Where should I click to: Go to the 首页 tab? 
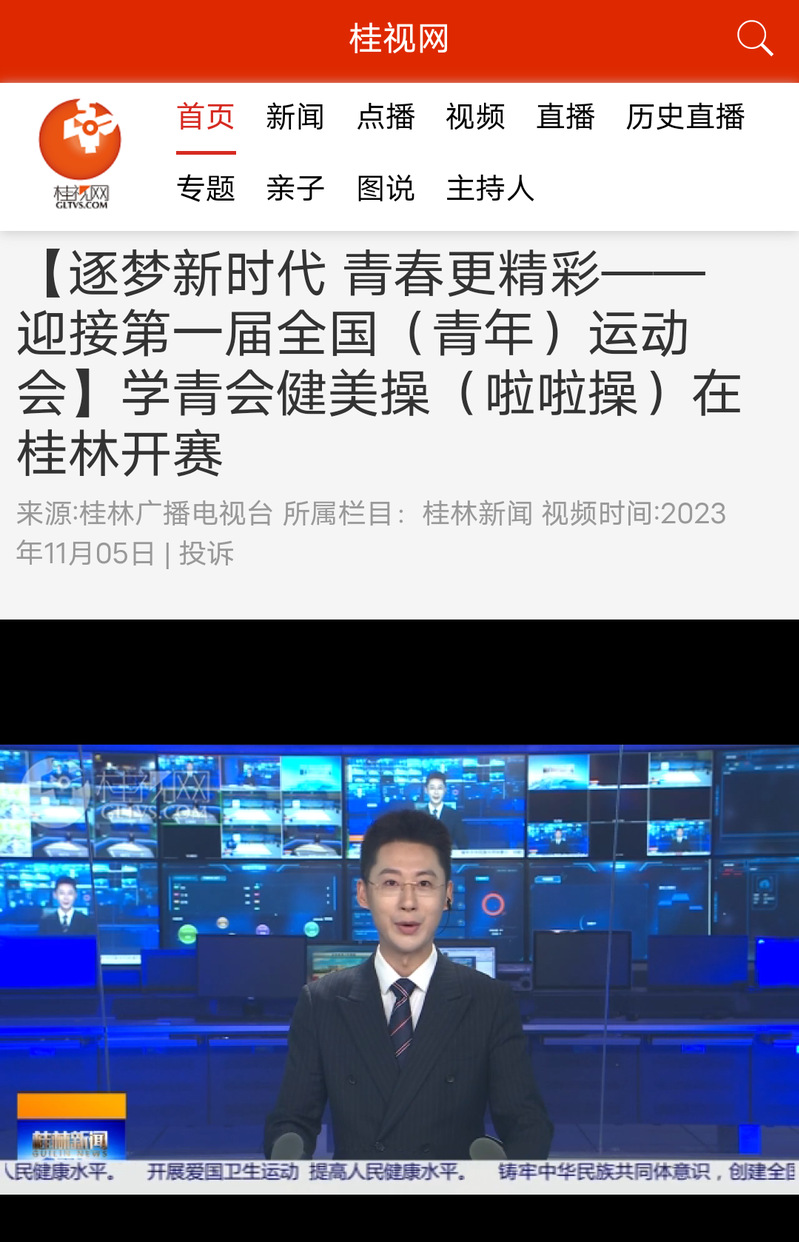pos(206,117)
